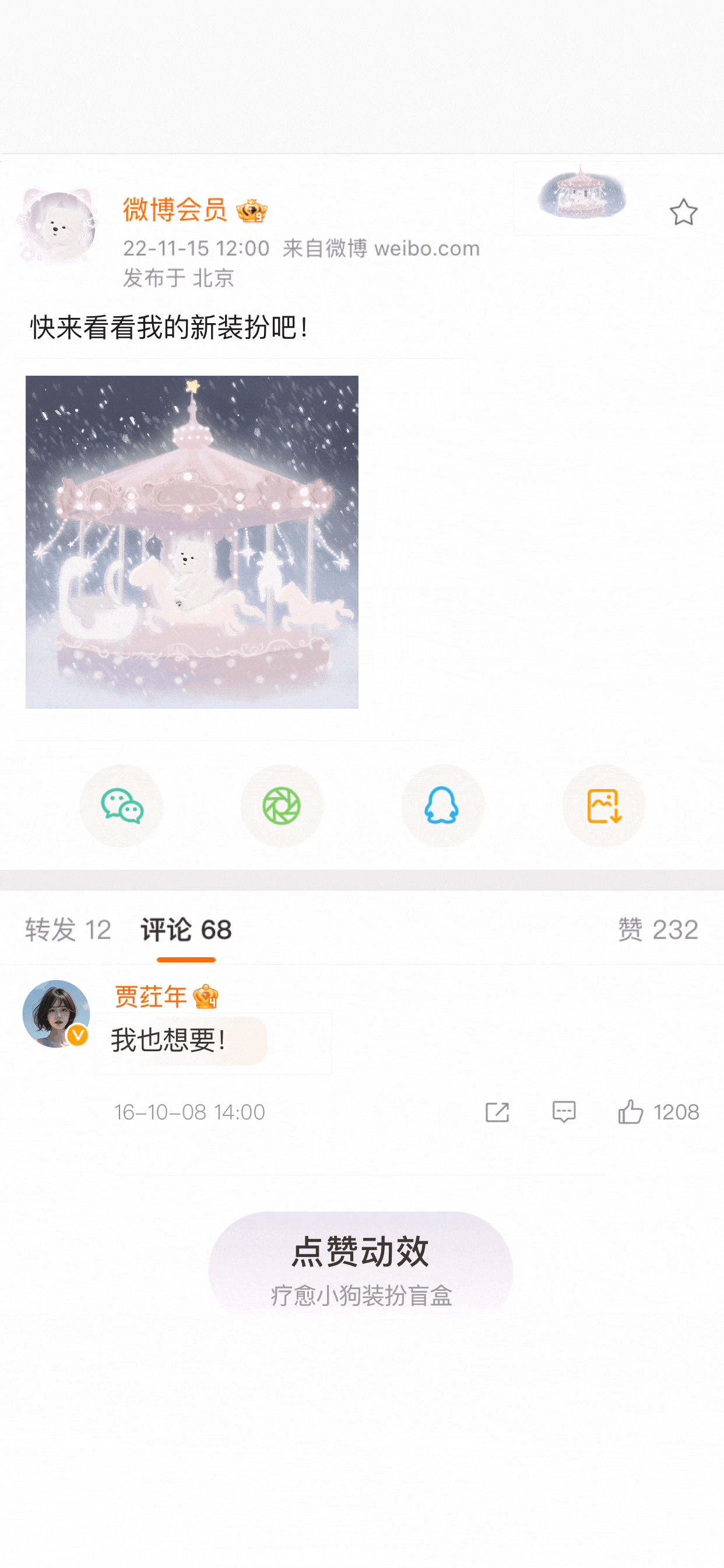
Task: Share the post to WeChat Moments
Action: coord(282,806)
